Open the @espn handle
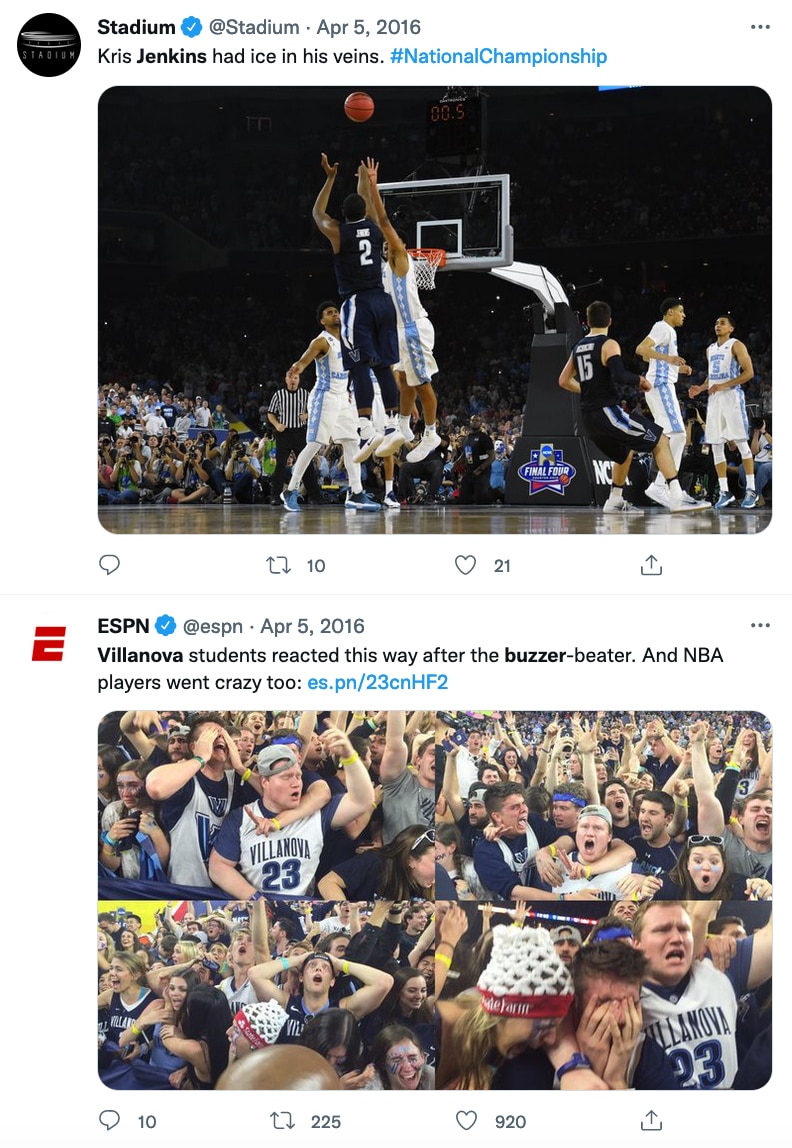Image resolution: width=792 pixels, height=1148 pixels. click(x=212, y=626)
